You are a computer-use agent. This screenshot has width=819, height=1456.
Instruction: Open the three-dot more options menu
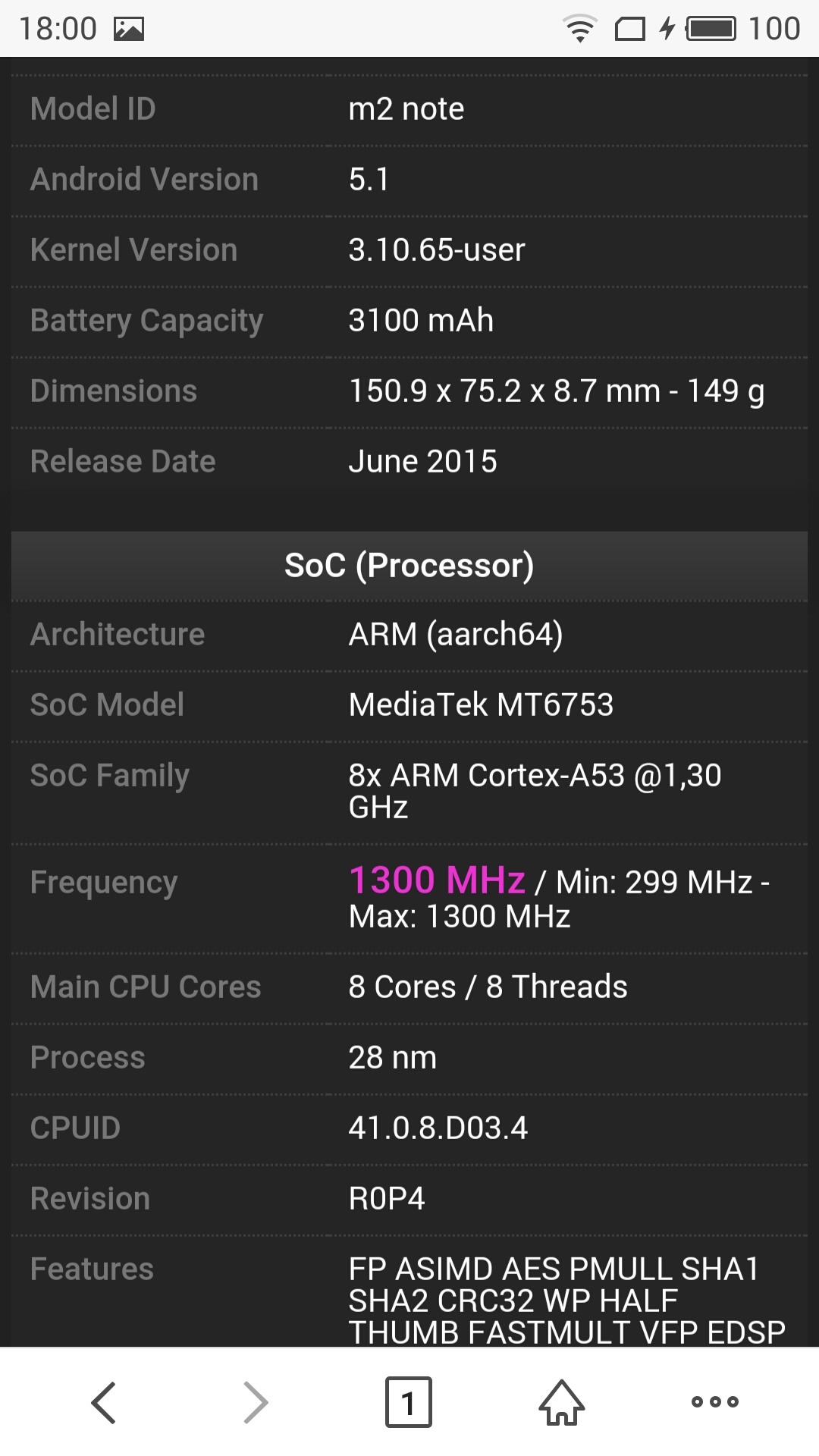(x=715, y=1401)
